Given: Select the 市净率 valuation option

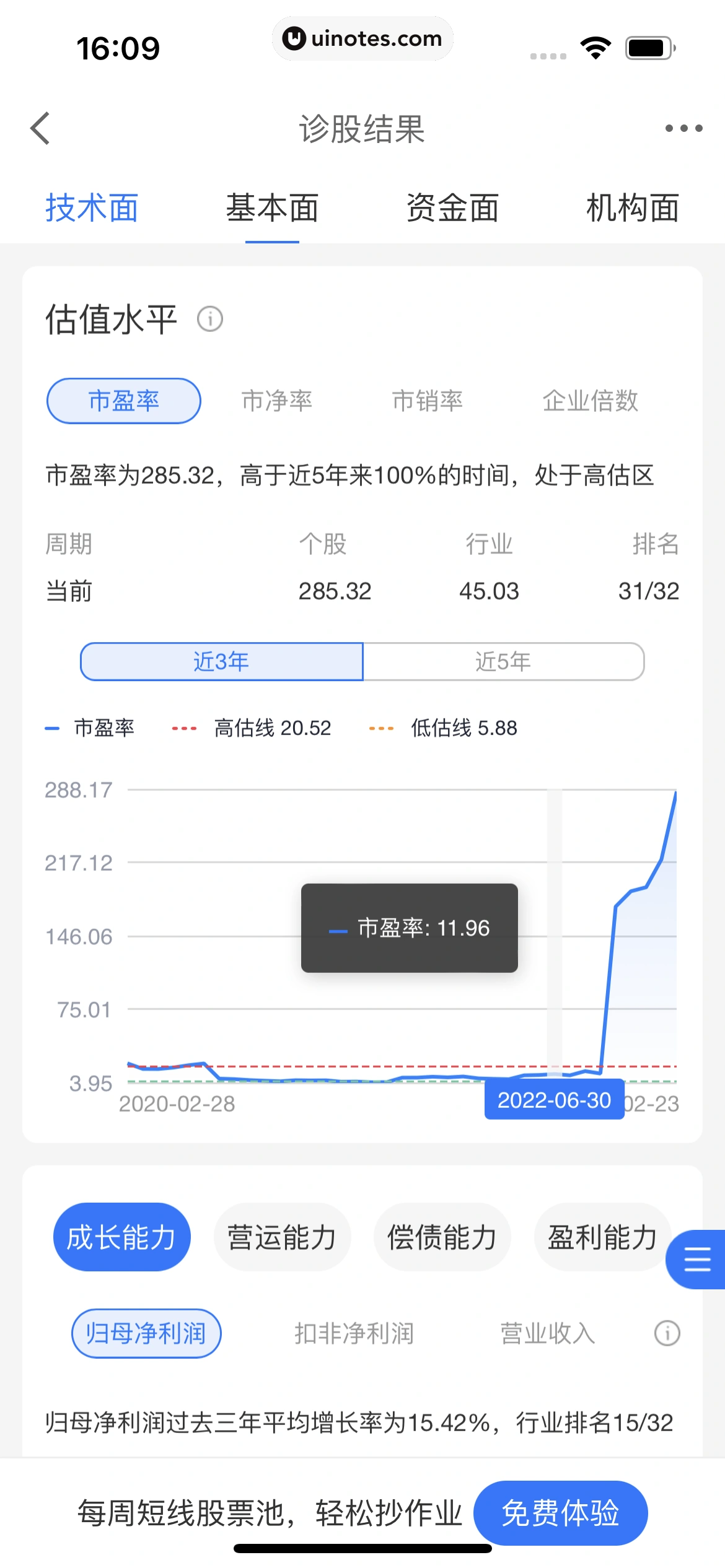Looking at the screenshot, I should click(279, 401).
